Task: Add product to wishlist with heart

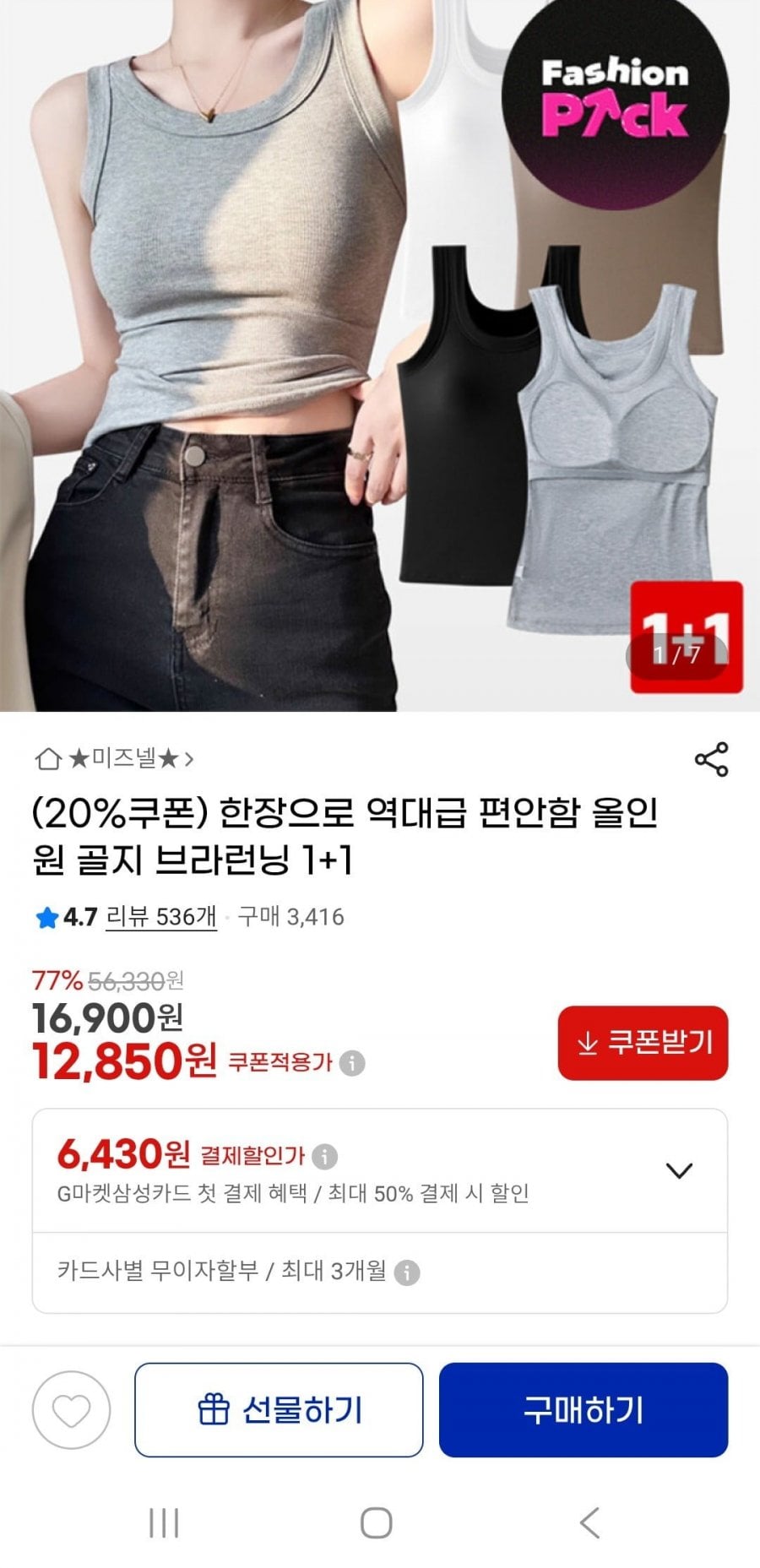Action: (x=71, y=1410)
